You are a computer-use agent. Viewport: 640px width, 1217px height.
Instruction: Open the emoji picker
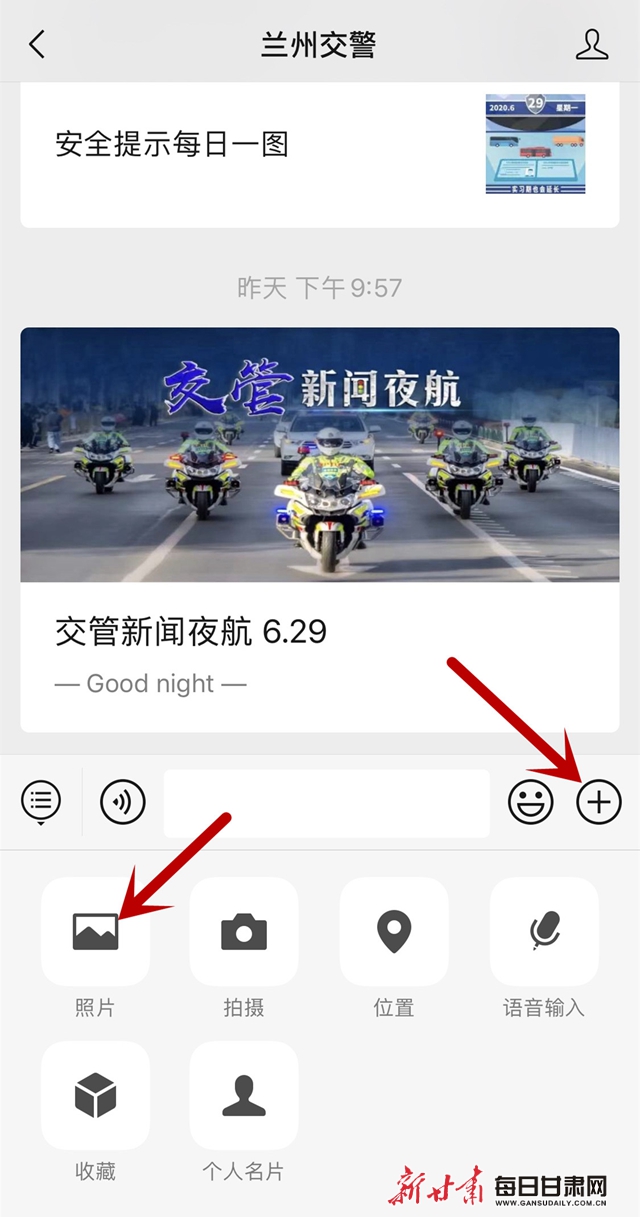pos(531,802)
